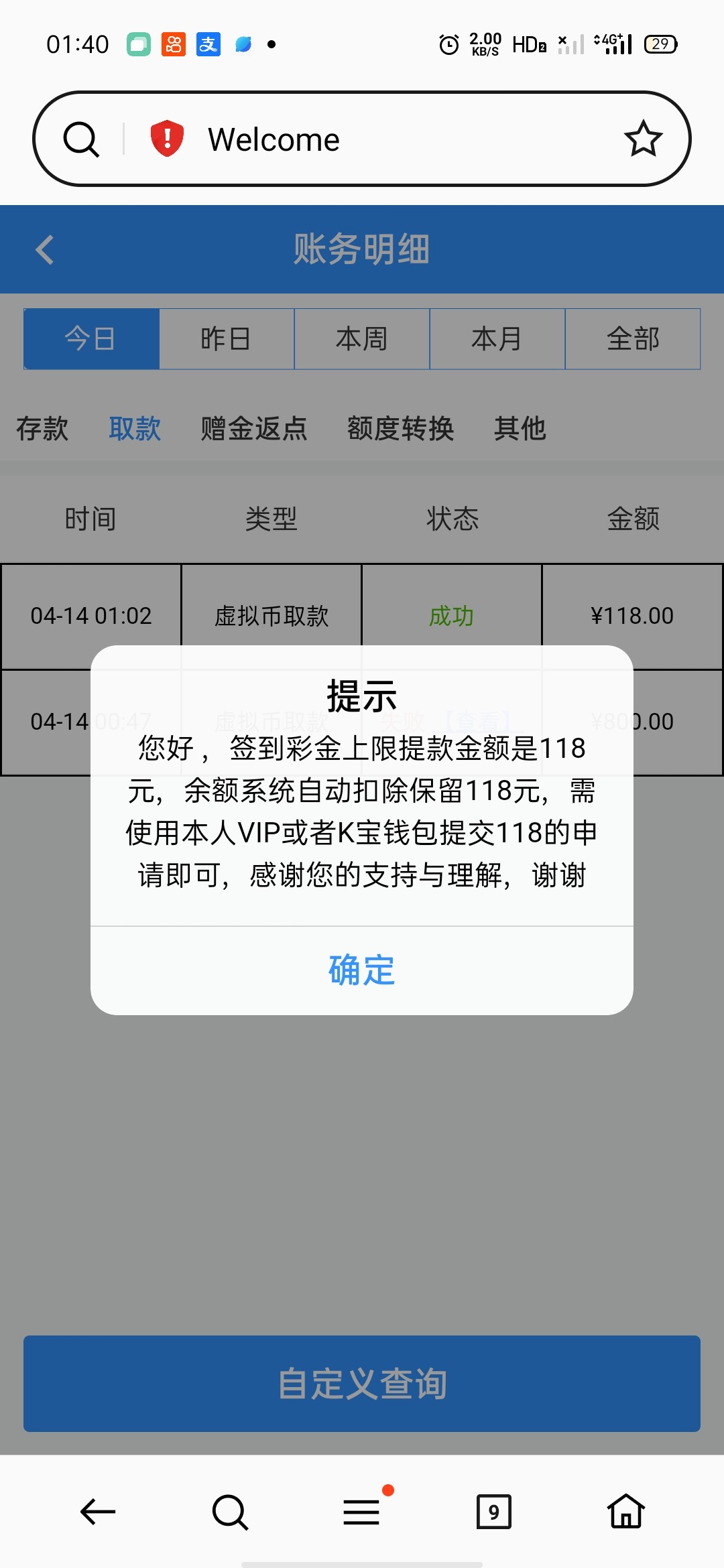Select the 其他 transaction filter

tap(521, 430)
